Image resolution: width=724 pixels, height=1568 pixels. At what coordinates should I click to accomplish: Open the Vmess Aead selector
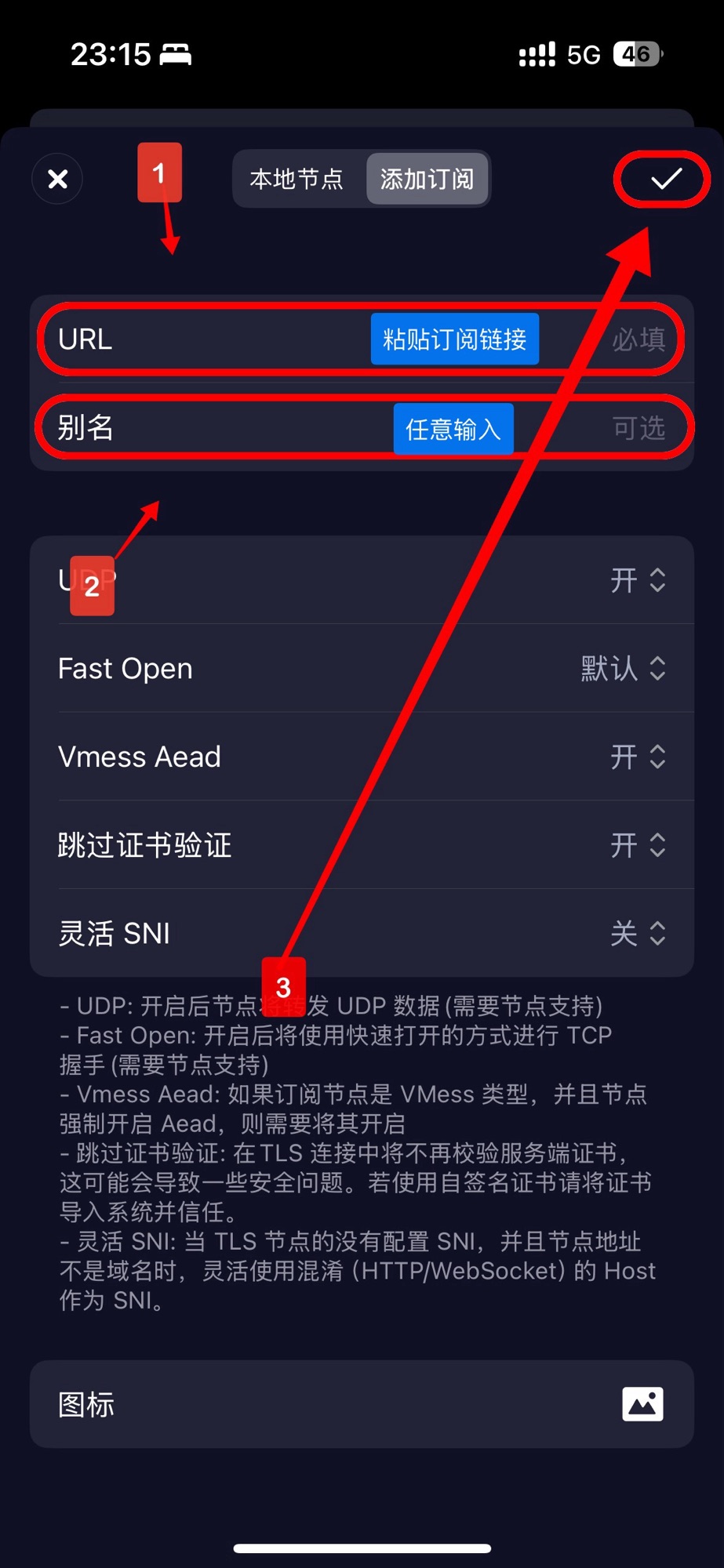click(x=638, y=757)
